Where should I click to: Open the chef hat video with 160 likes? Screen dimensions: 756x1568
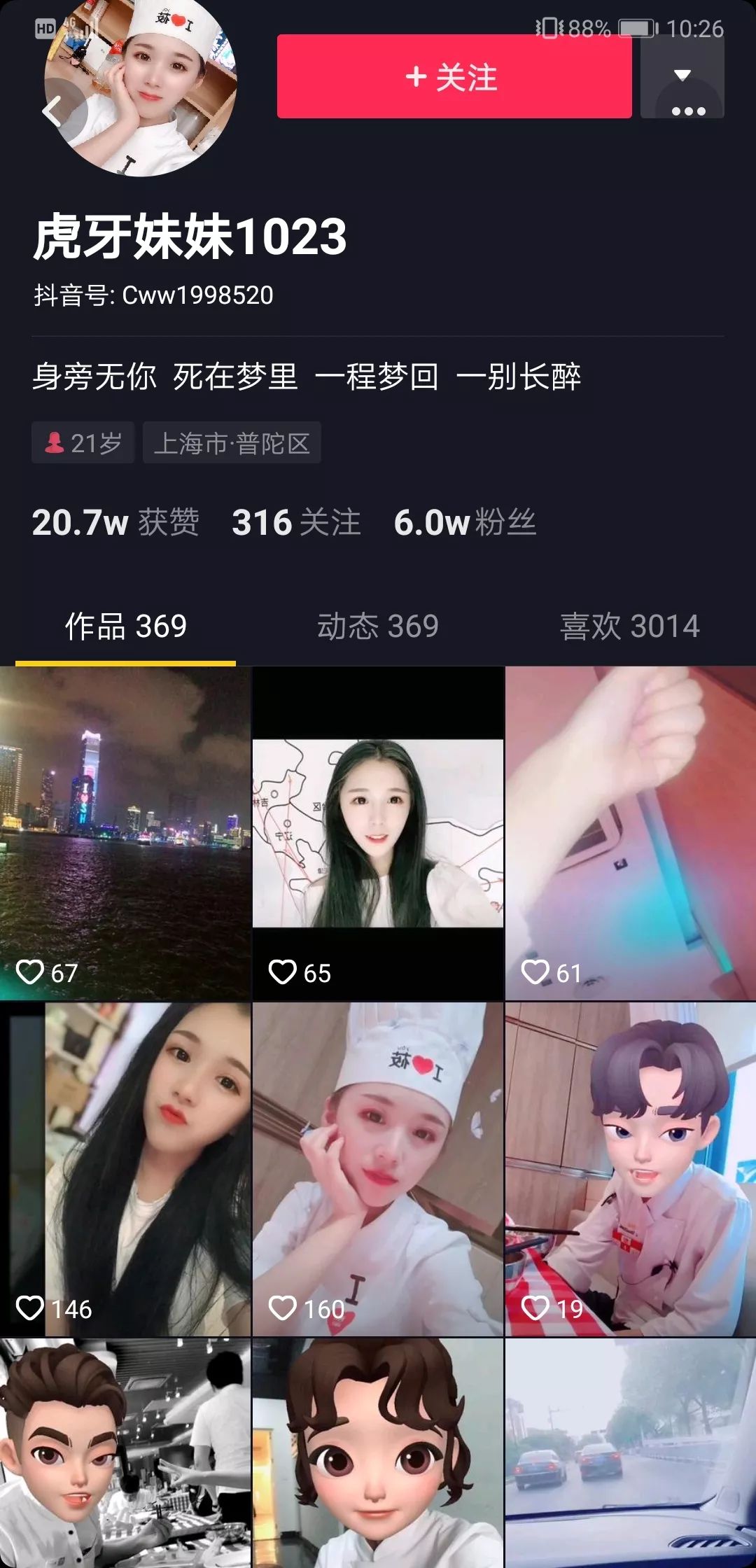click(x=378, y=1169)
